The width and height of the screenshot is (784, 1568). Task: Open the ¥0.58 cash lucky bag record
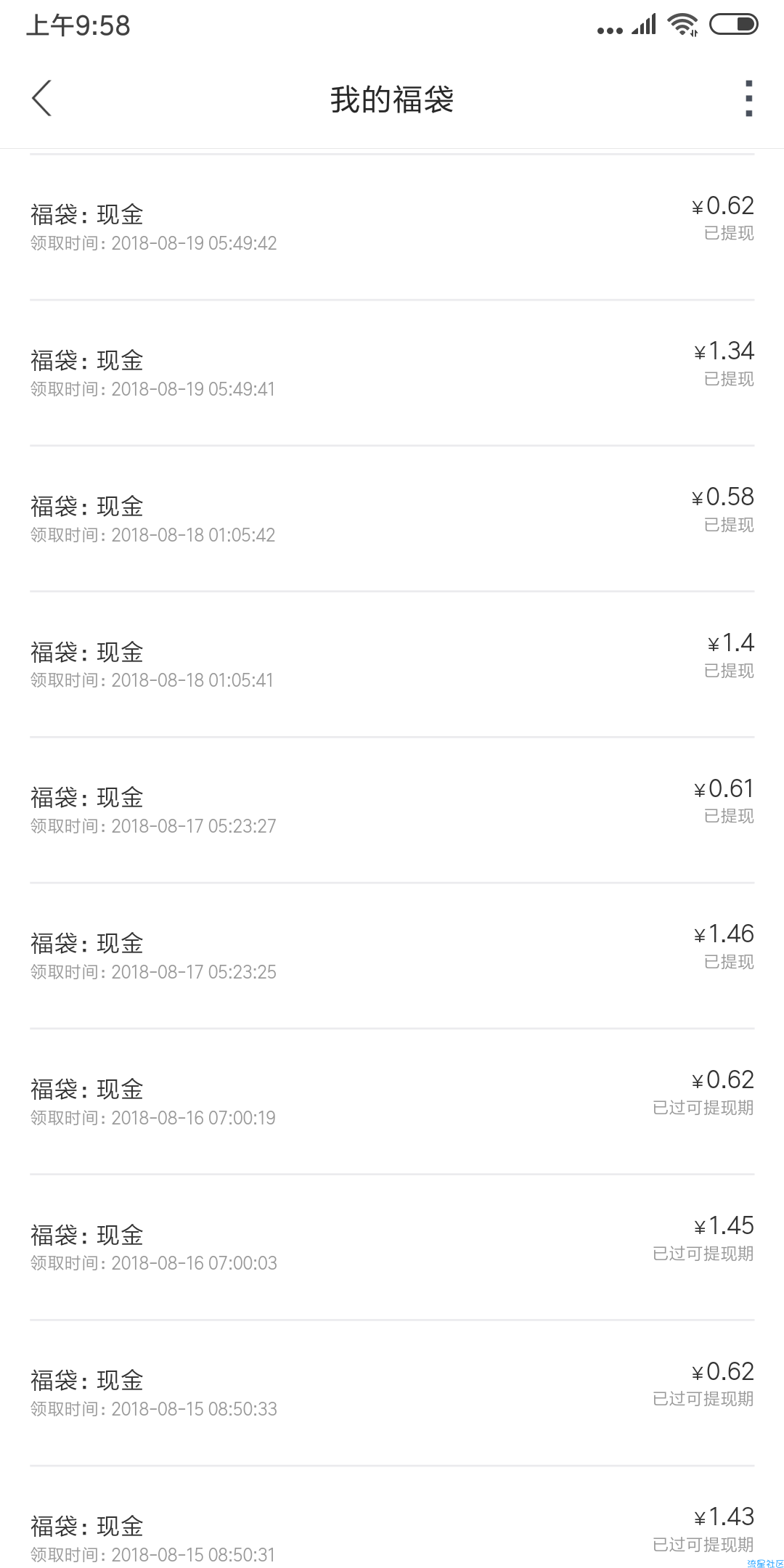[x=392, y=519]
